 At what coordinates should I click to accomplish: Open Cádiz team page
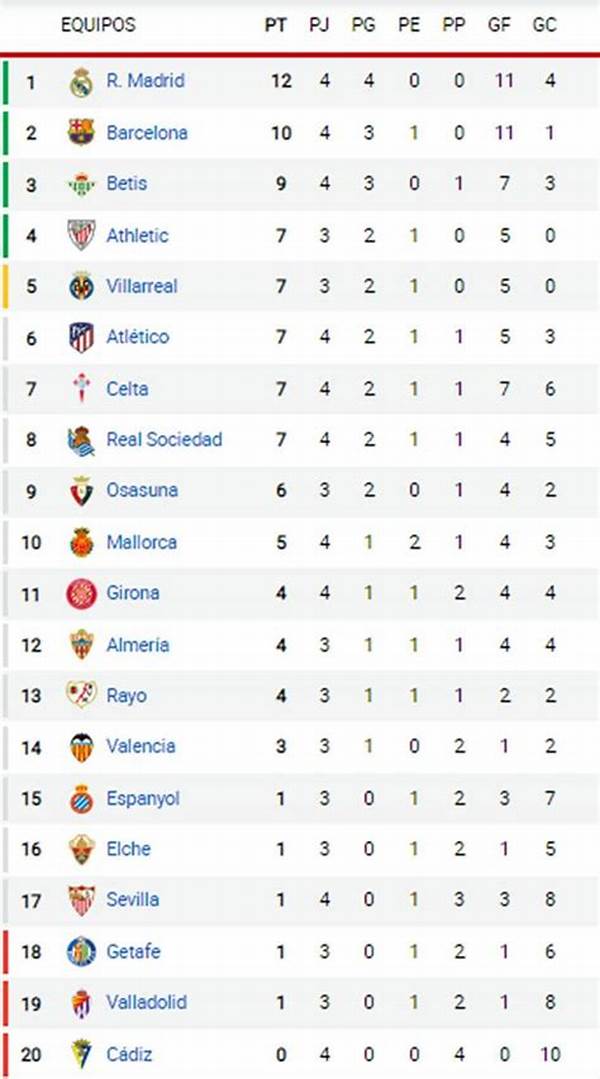(129, 1053)
